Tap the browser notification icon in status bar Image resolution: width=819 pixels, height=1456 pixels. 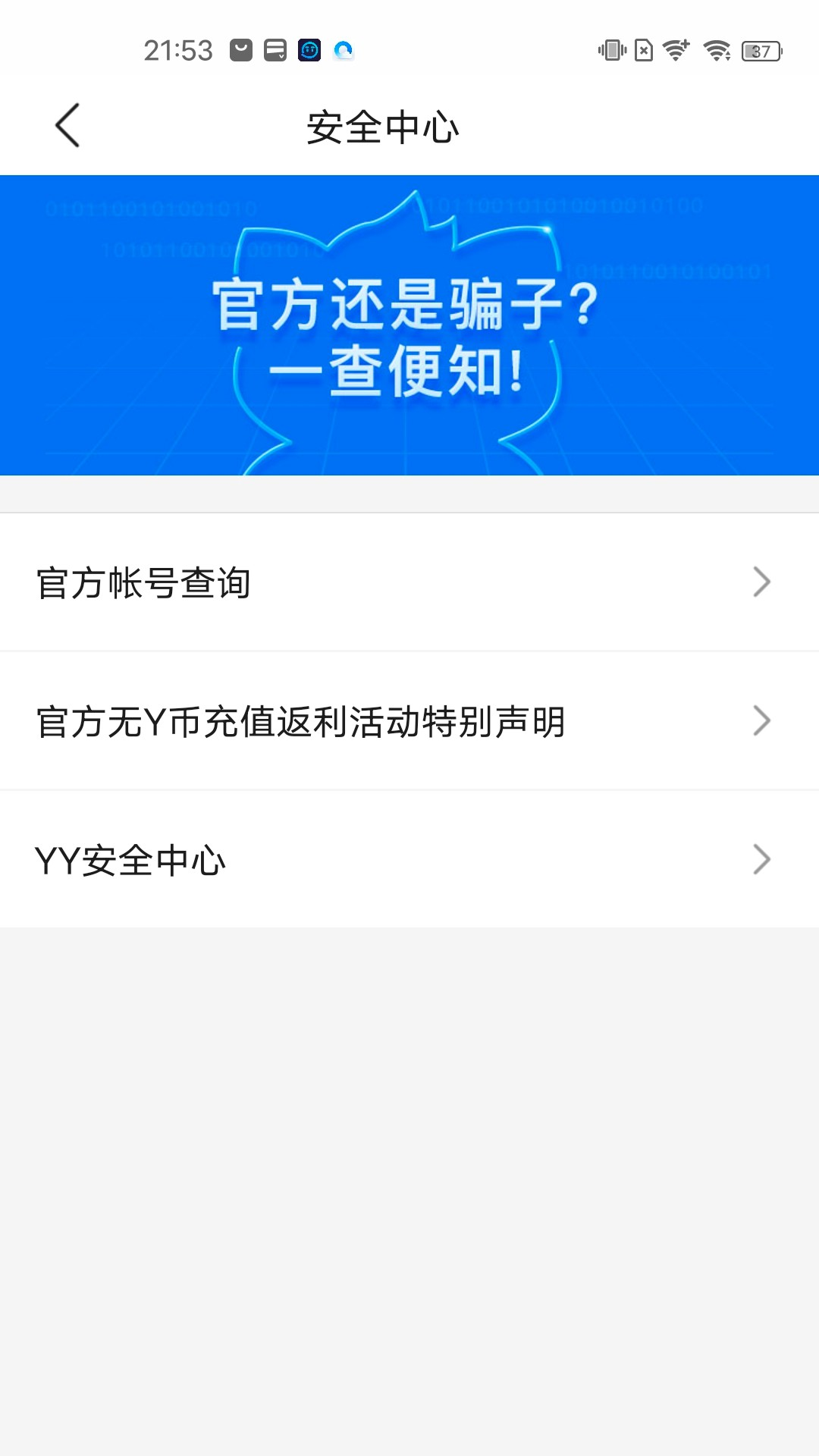tap(344, 50)
